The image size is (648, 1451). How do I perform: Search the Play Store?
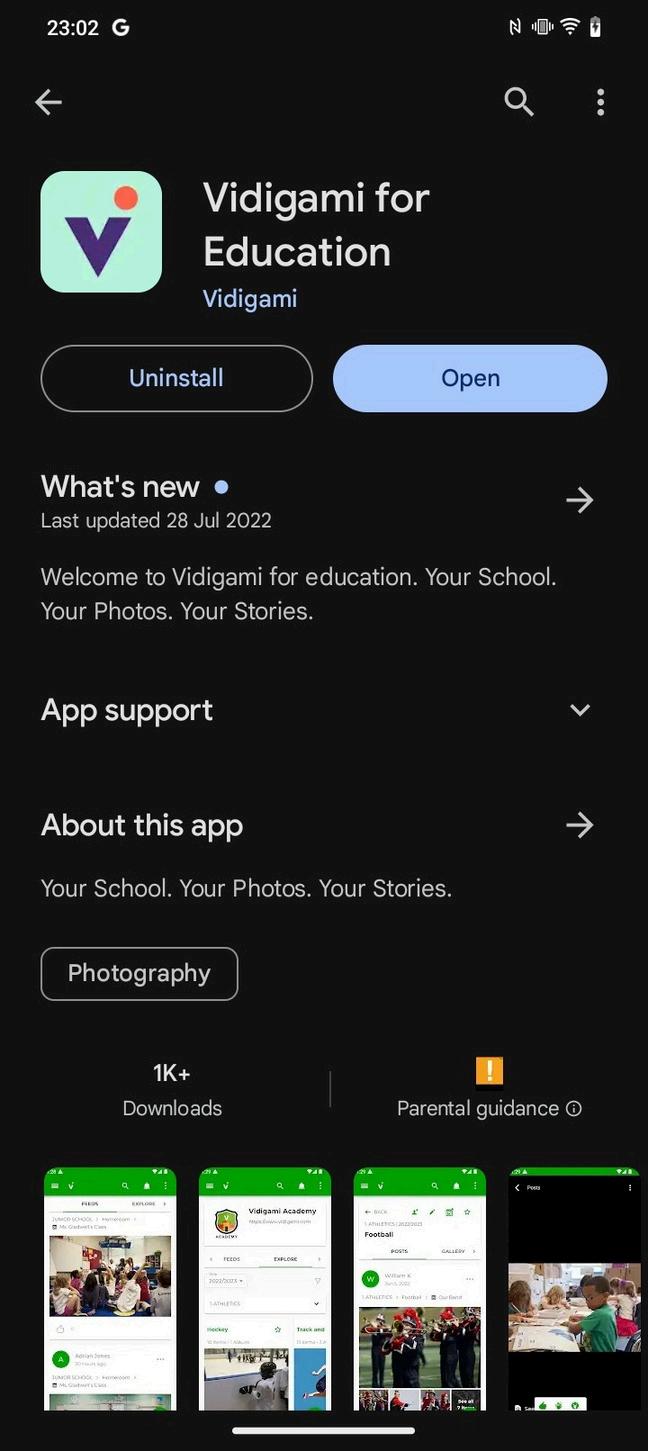(x=518, y=102)
